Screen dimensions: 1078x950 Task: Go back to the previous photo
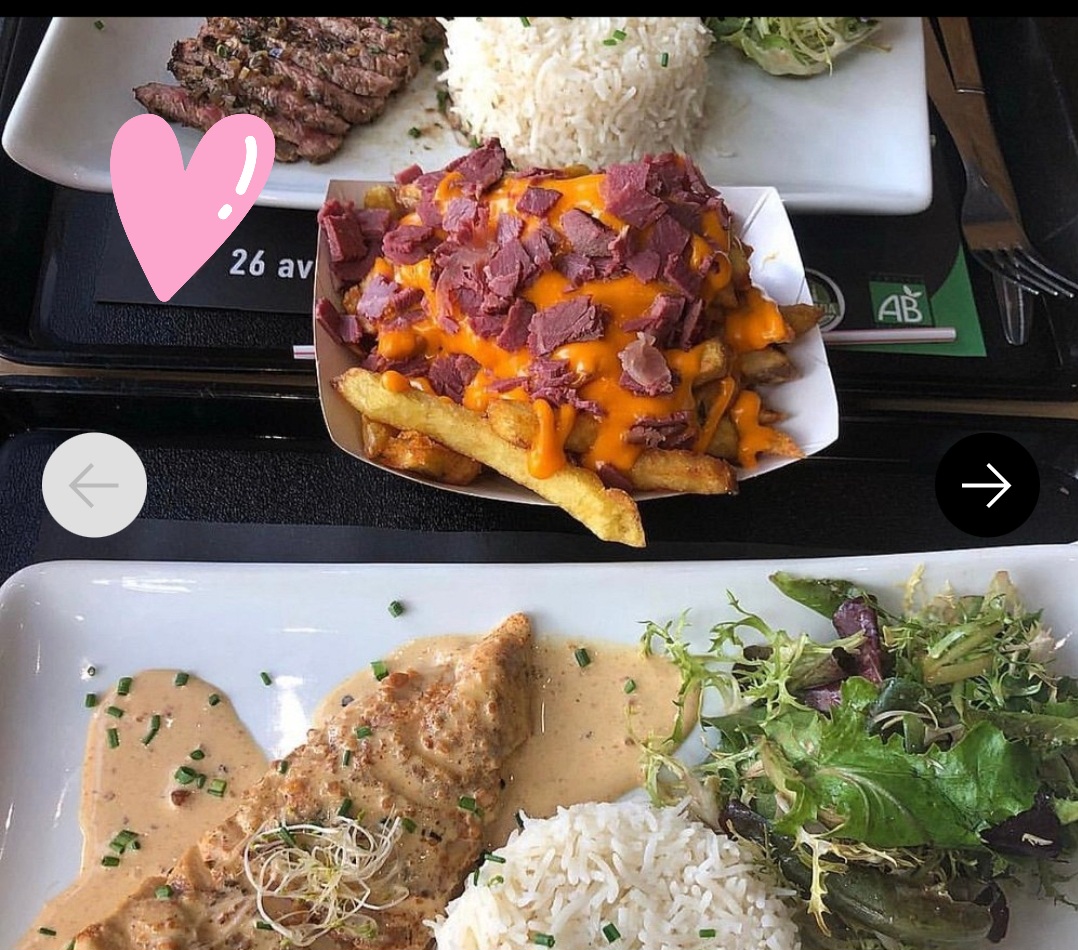point(94,485)
